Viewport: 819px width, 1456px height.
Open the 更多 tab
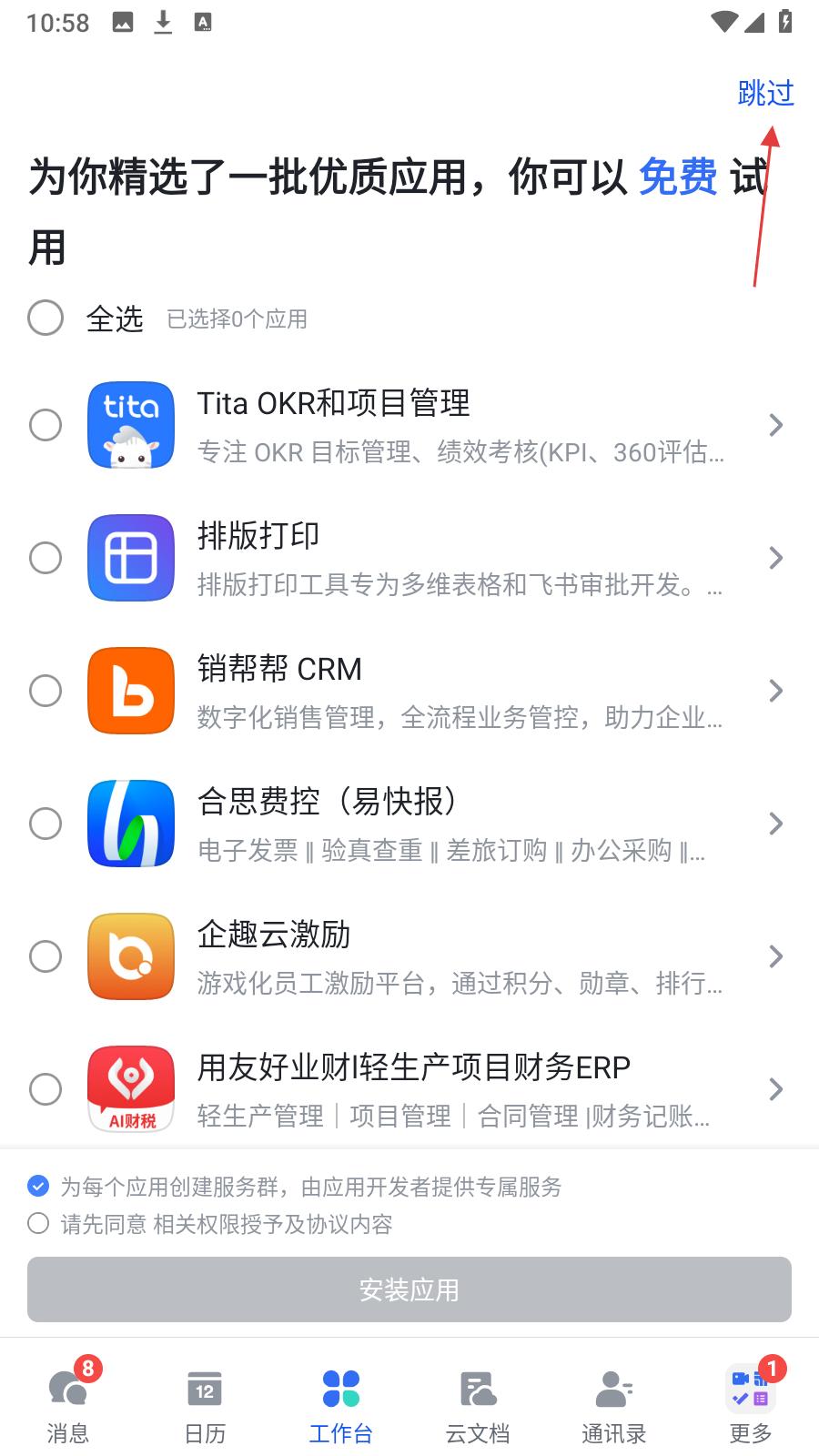click(x=751, y=1404)
